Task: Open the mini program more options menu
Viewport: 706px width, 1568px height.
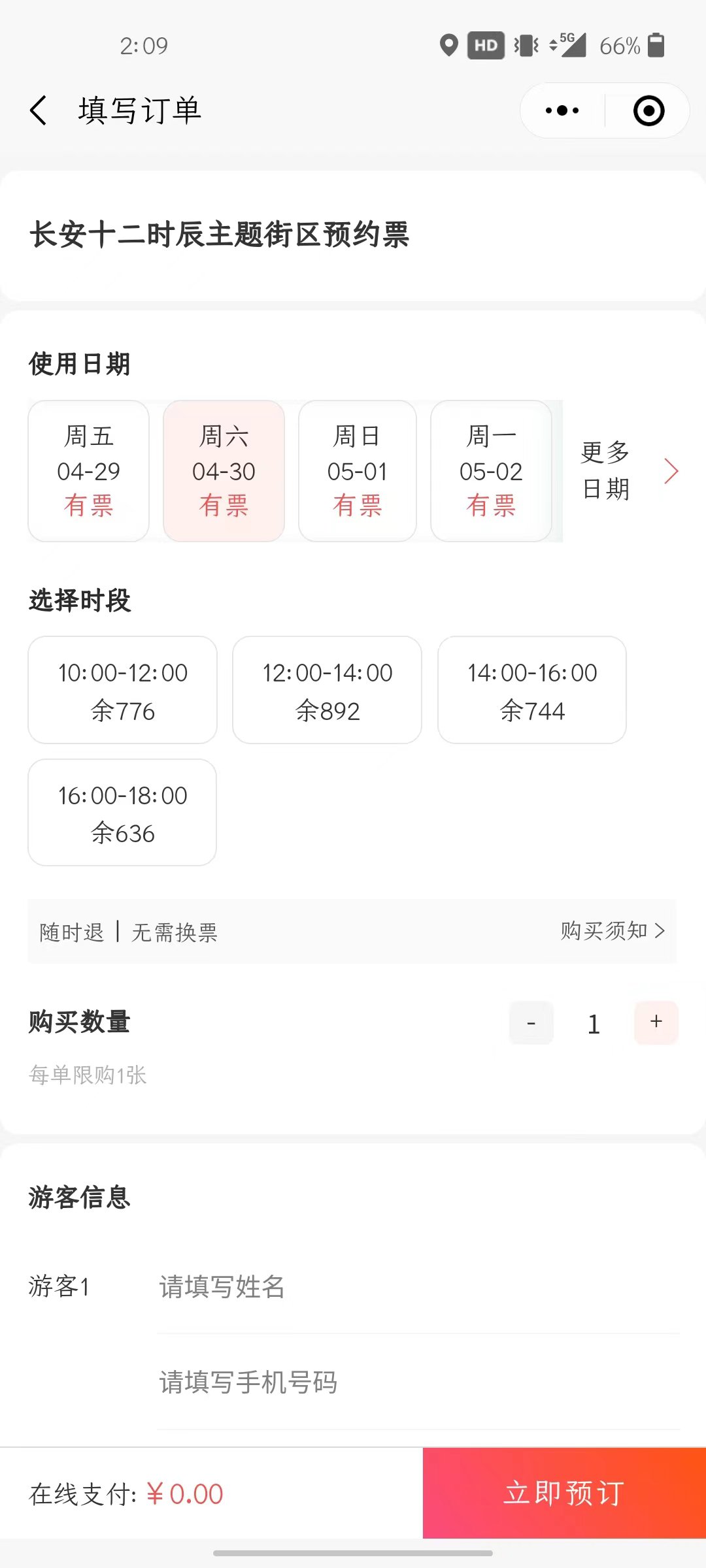Action: point(562,110)
